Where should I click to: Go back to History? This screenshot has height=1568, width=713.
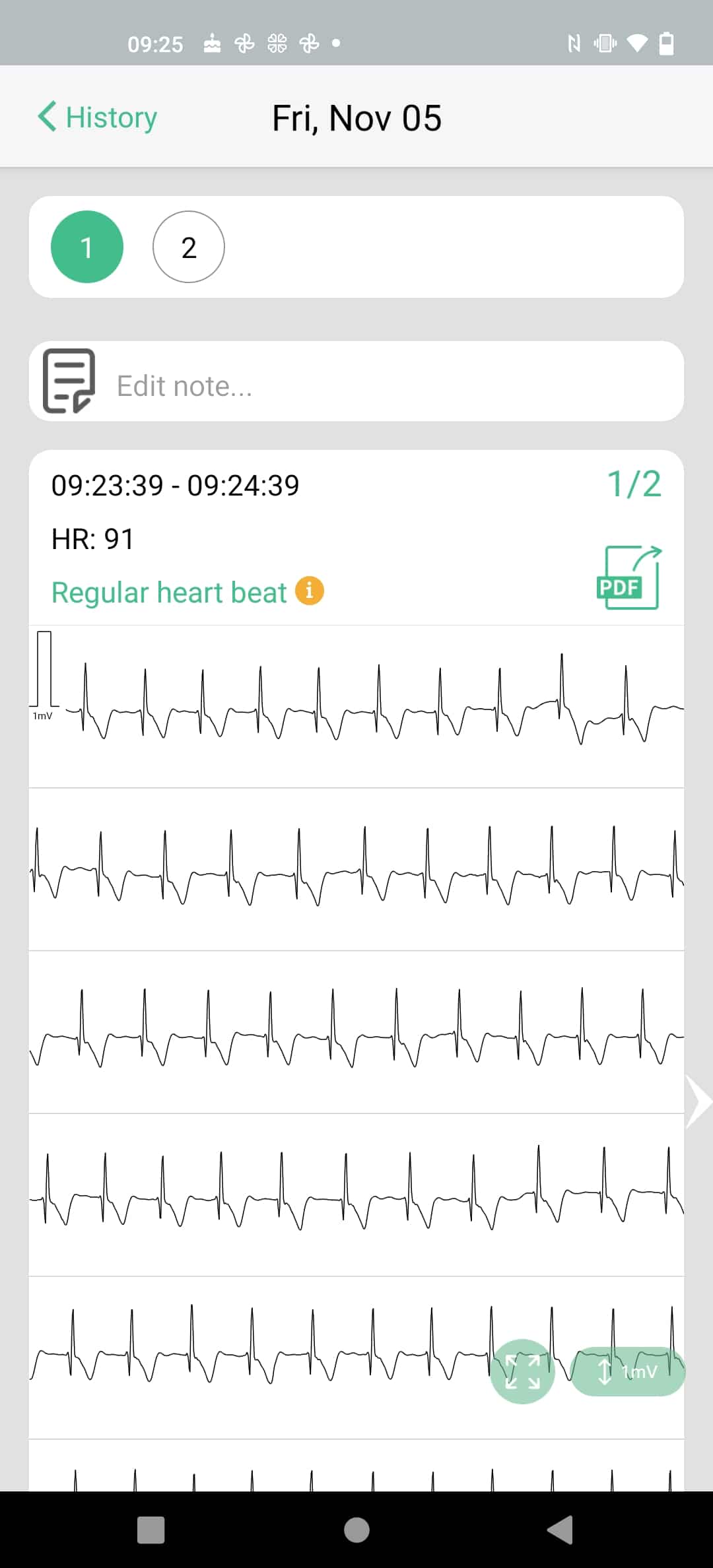98,117
